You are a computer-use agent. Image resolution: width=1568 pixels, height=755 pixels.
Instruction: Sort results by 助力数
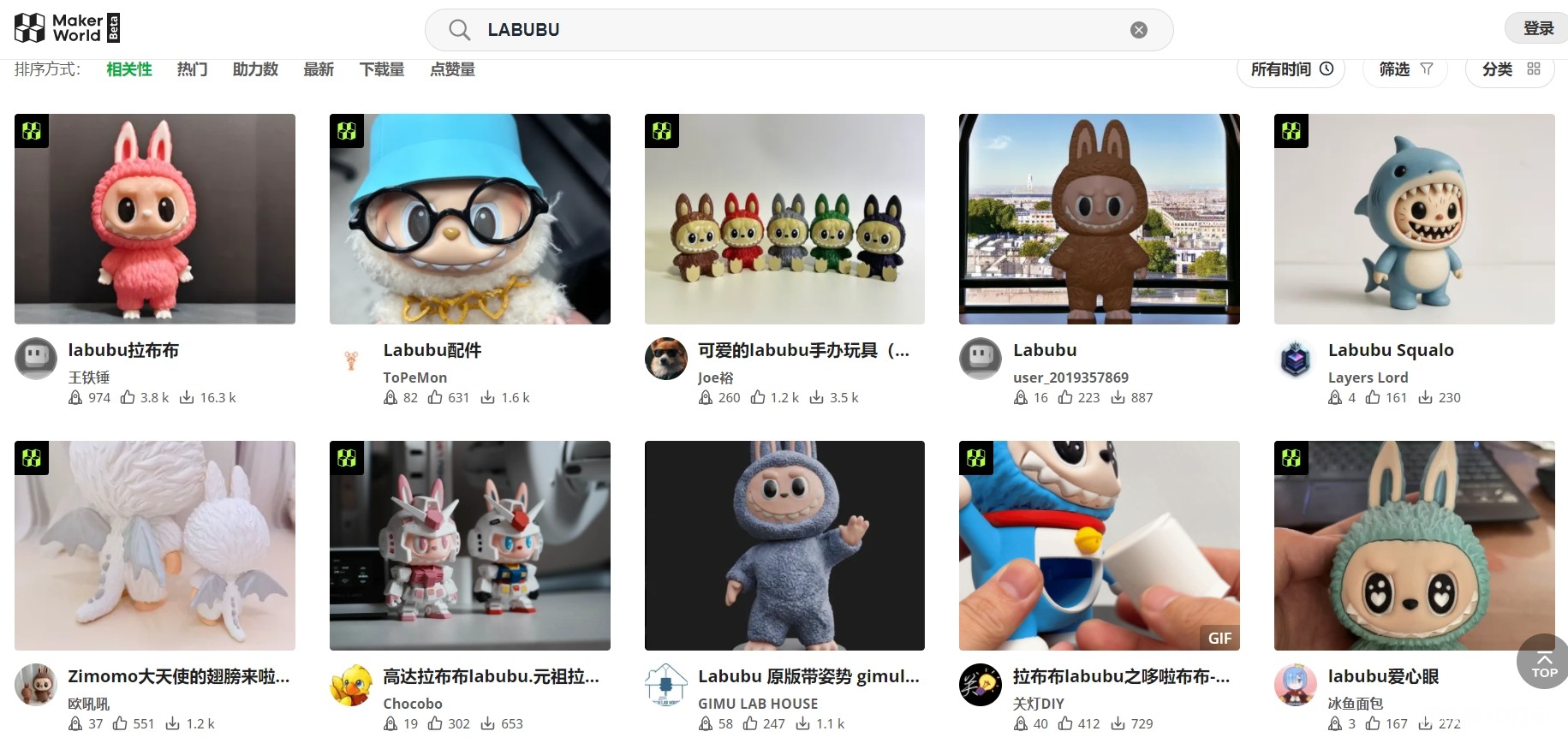[255, 69]
